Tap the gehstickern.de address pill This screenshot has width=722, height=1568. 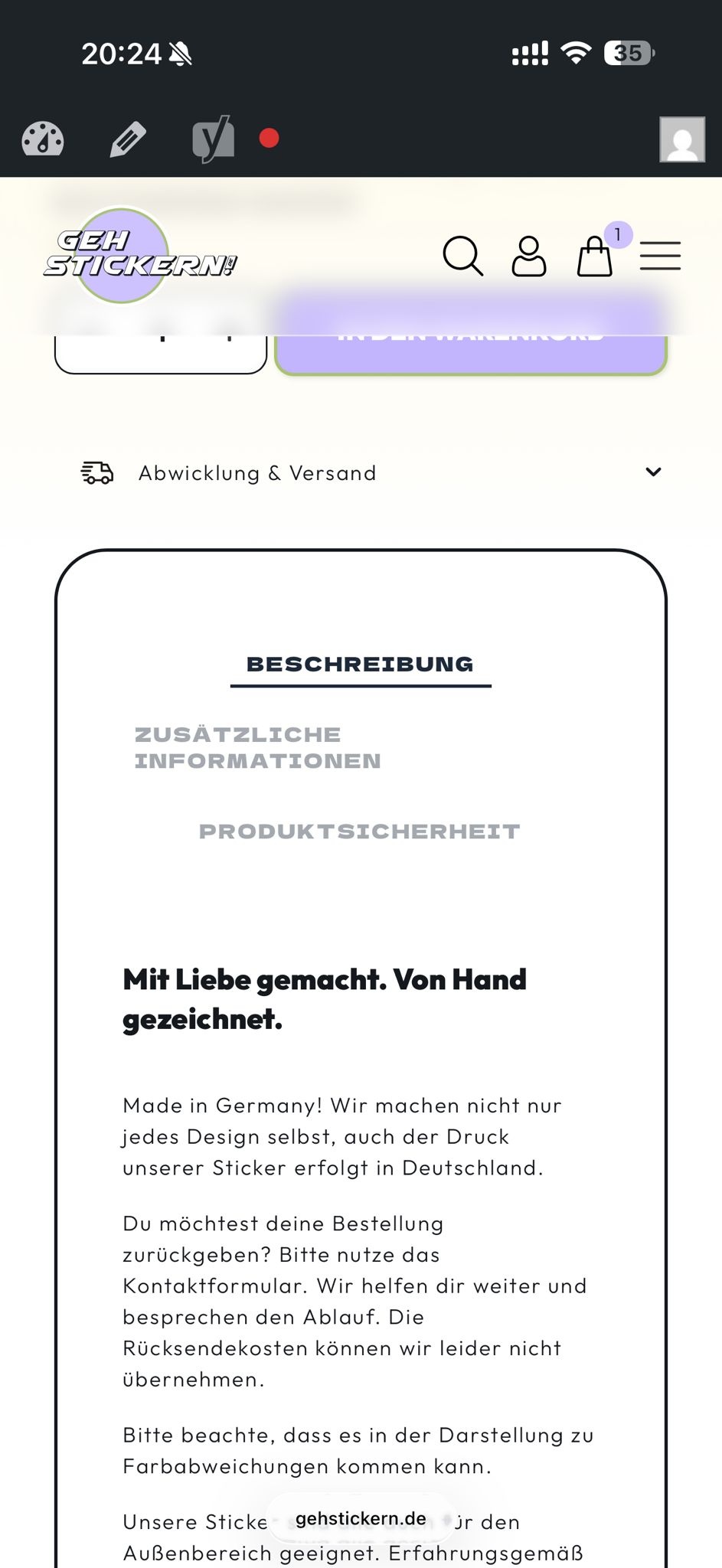coord(360,1518)
